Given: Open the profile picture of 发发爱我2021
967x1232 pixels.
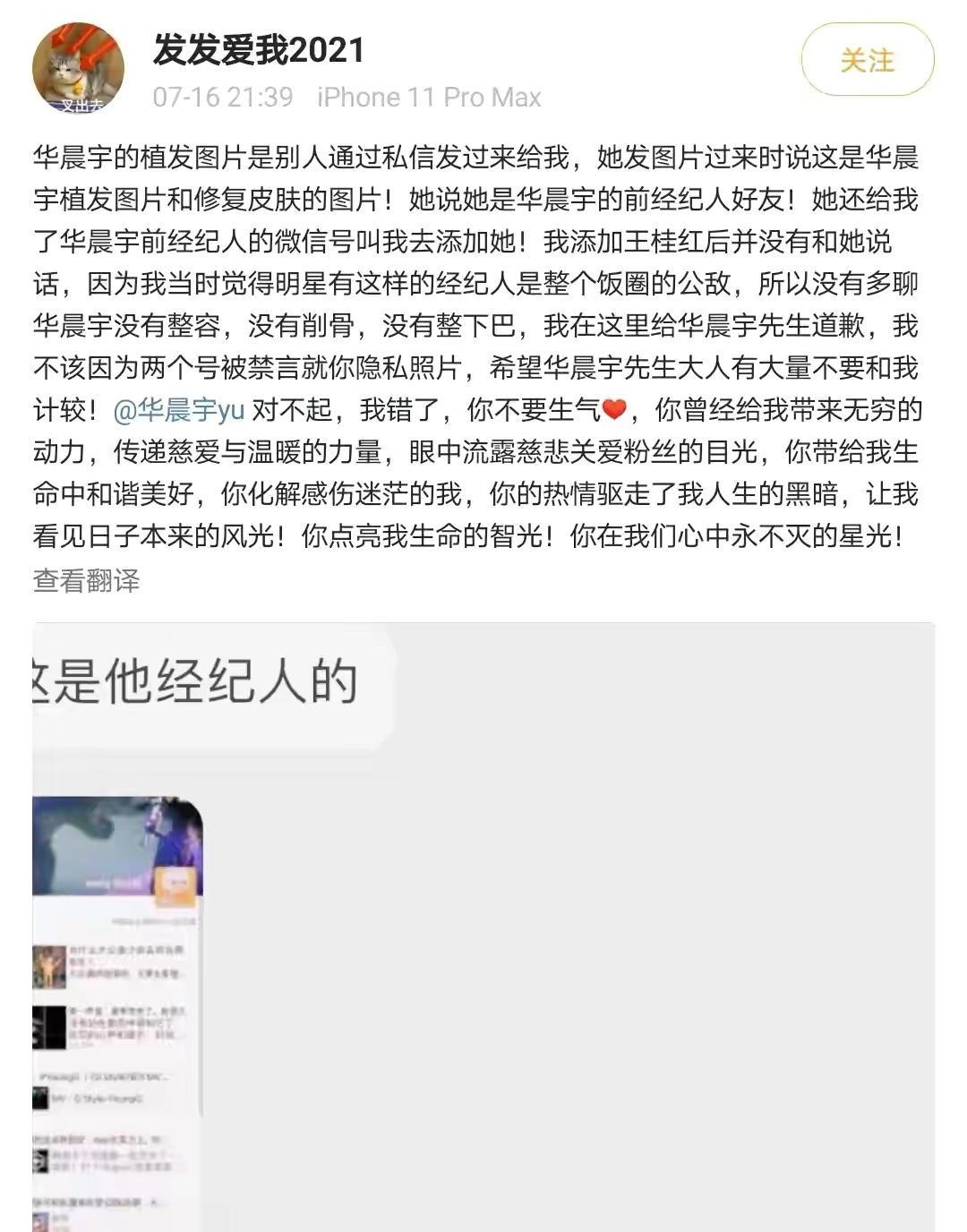Looking at the screenshot, I should click(x=78, y=67).
